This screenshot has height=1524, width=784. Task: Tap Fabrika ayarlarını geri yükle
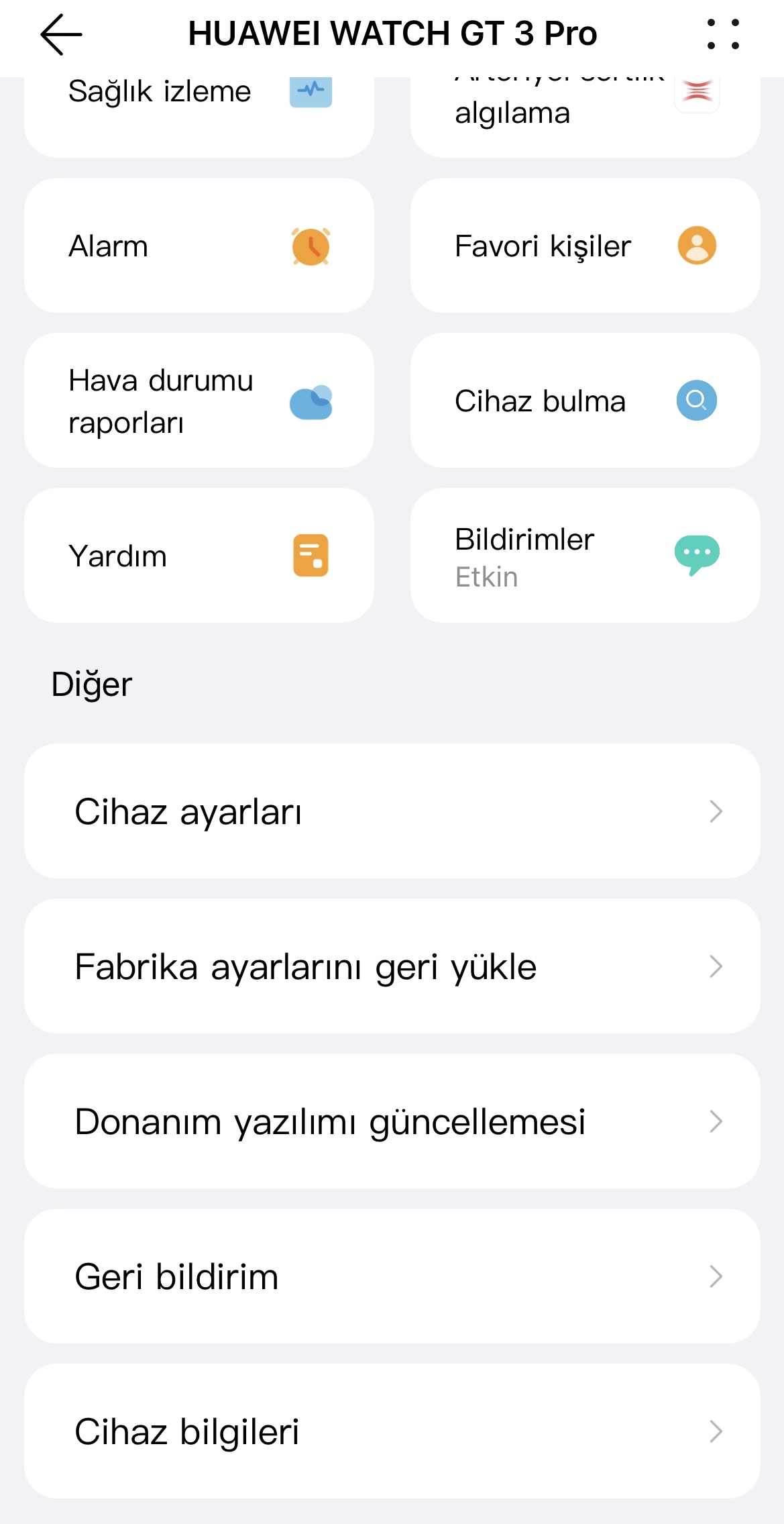392,966
